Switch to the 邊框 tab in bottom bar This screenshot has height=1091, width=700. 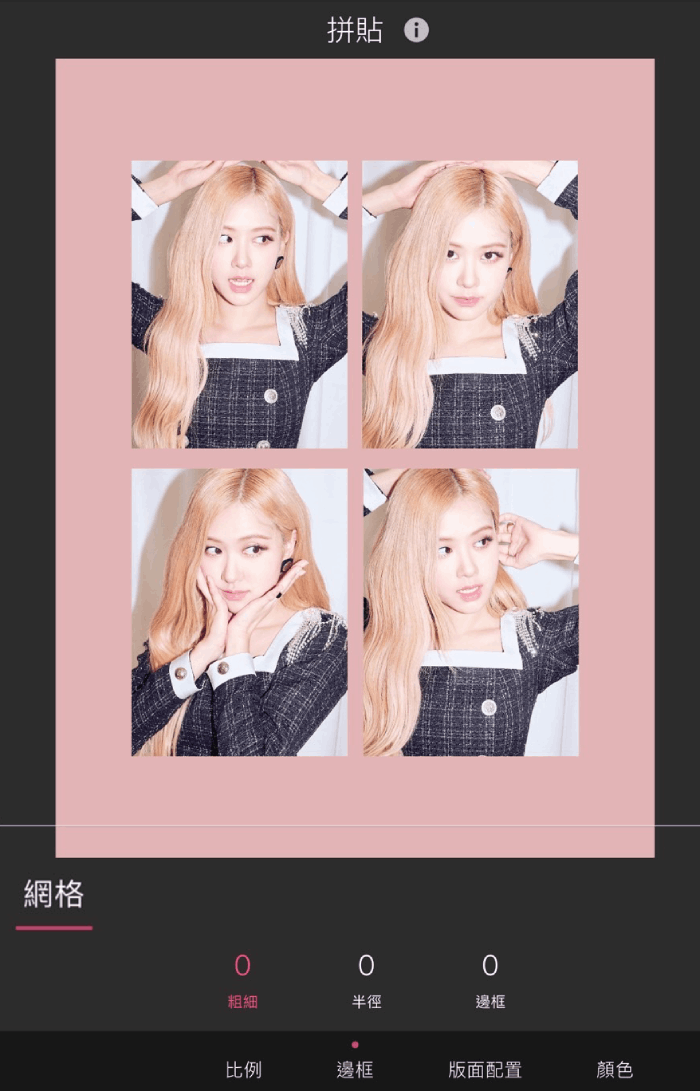point(355,1069)
